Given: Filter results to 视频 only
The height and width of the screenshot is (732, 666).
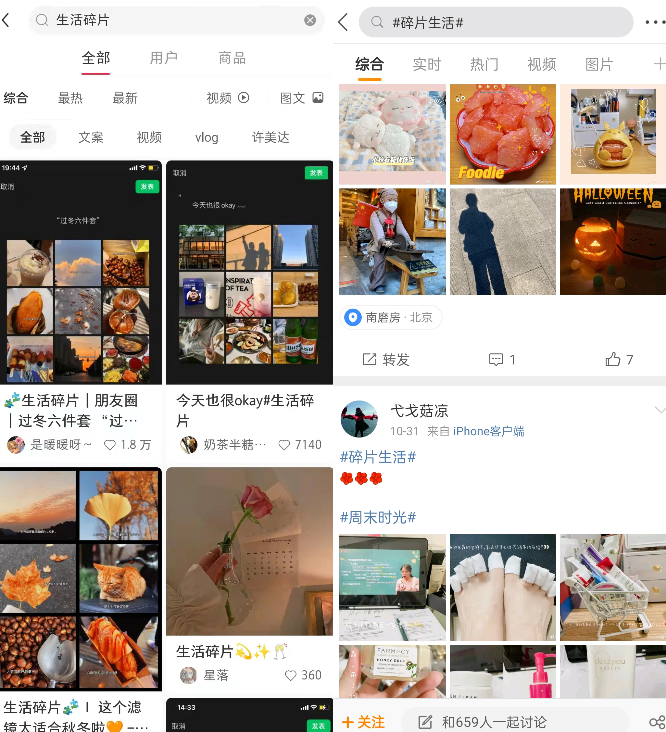Looking at the screenshot, I should pyautogui.click(x=227, y=98).
